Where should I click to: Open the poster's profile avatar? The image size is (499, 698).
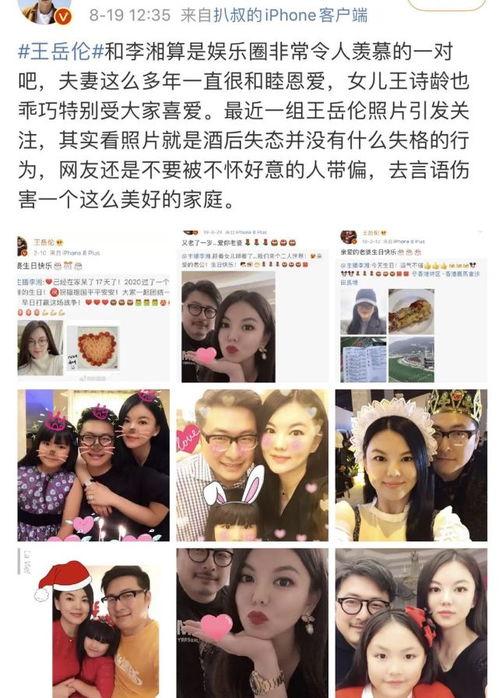[x=43, y=11]
